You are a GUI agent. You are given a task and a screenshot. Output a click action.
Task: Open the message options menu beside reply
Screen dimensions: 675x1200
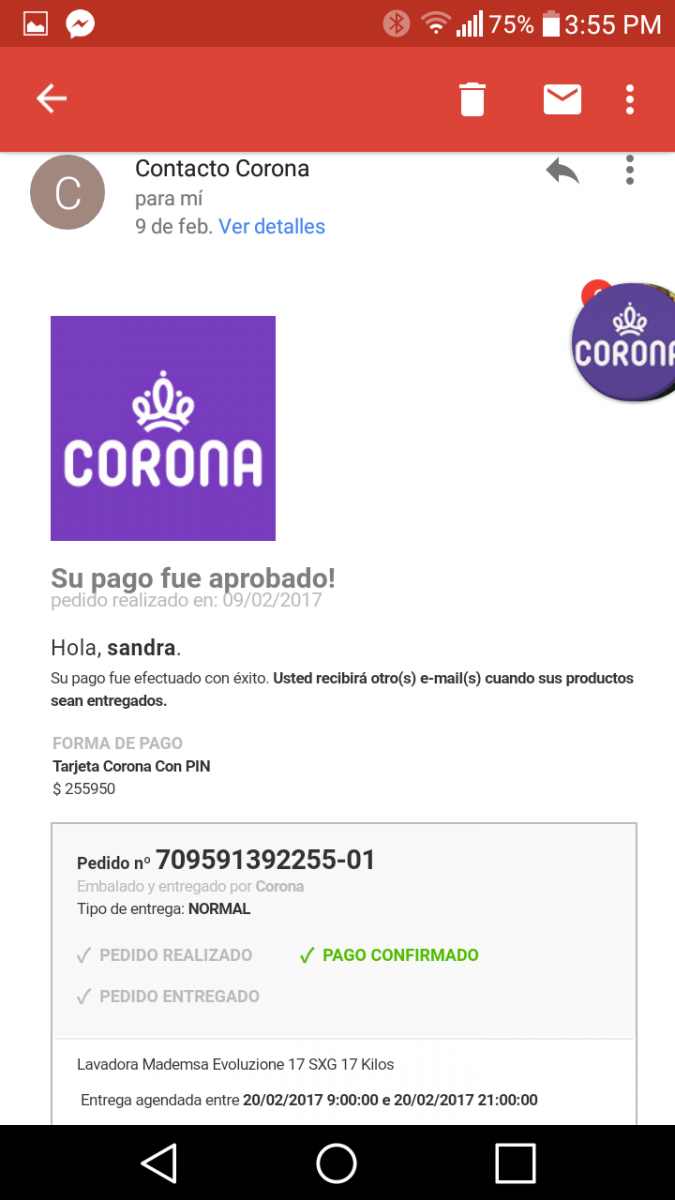tap(630, 171)
